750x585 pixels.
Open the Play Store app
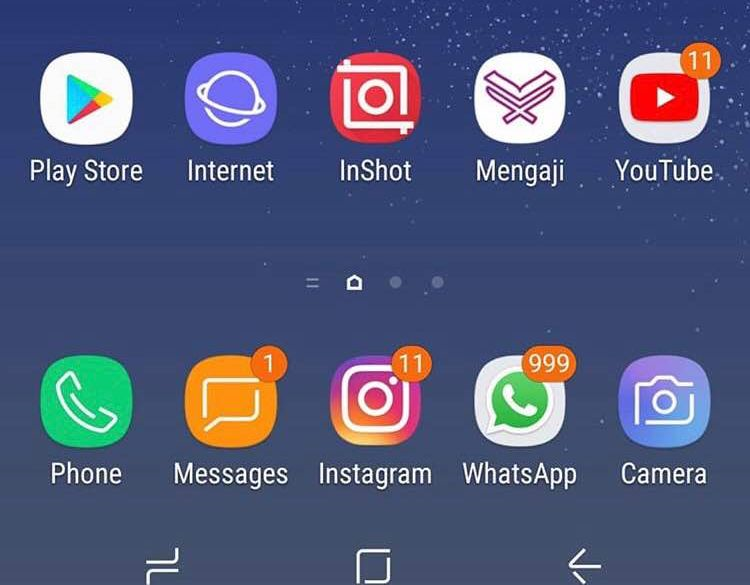coord(85,98)
